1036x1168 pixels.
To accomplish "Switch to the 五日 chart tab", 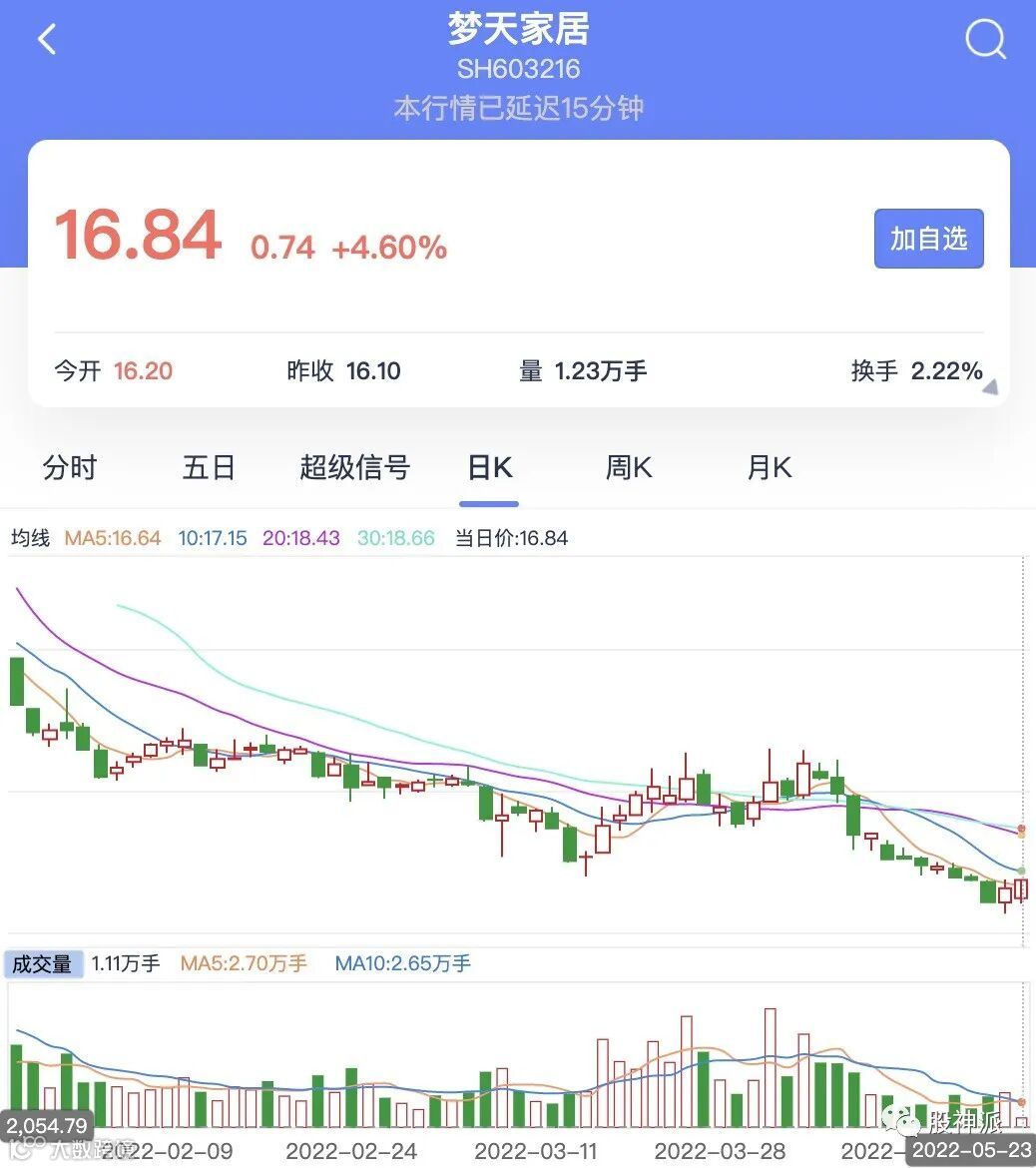I will [x=209, y=467].
